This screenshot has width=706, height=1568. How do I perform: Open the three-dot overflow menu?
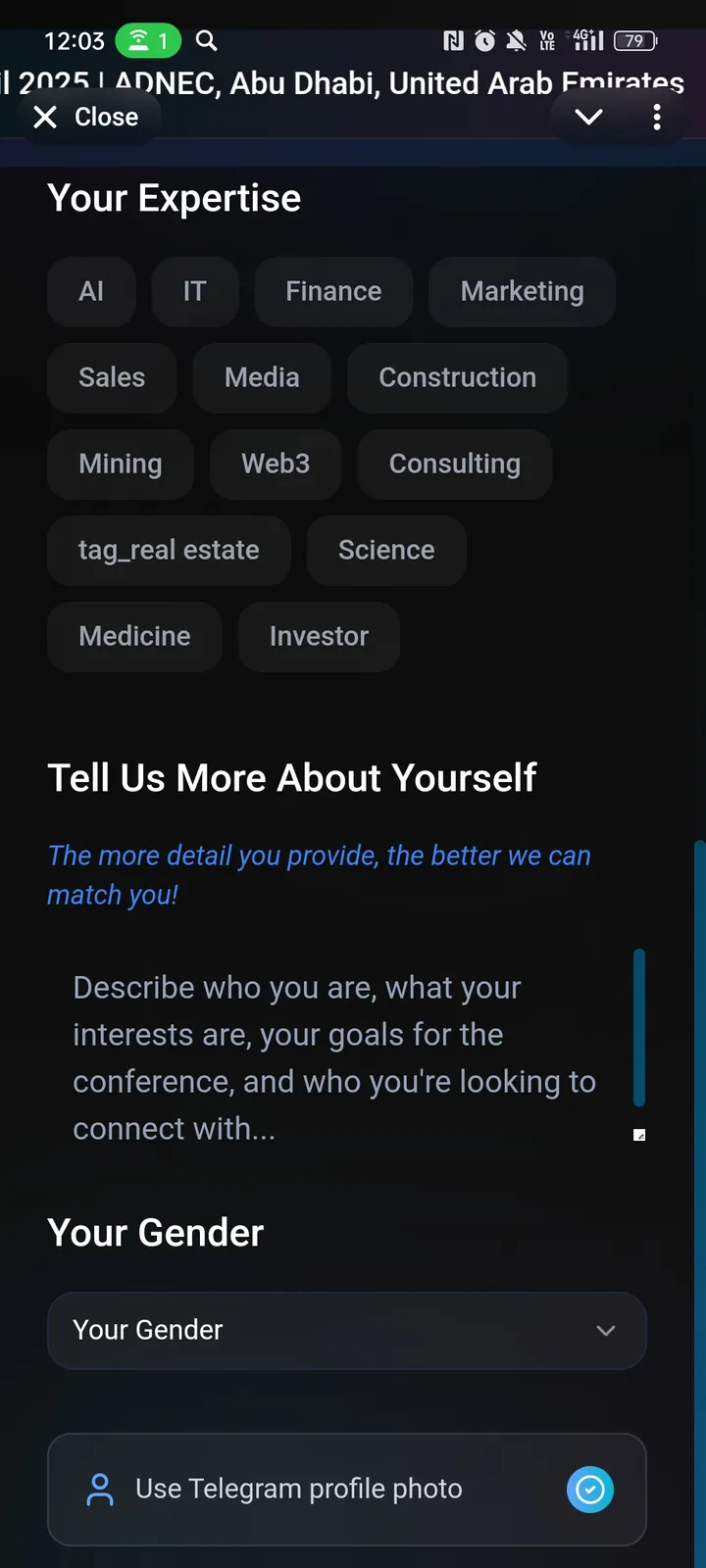tap(657, 118)
